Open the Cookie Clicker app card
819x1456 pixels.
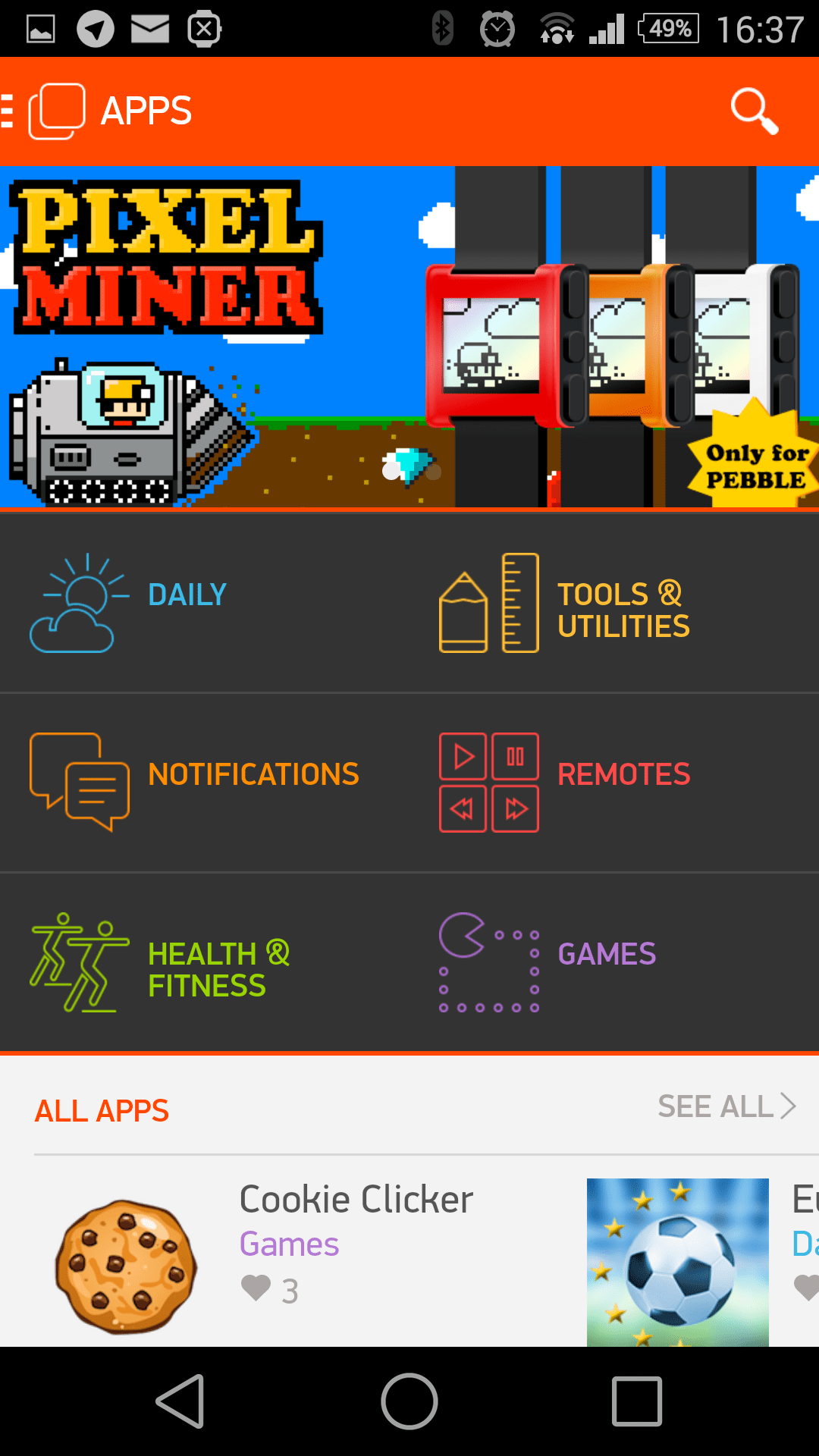click(x=303, y=1259)
